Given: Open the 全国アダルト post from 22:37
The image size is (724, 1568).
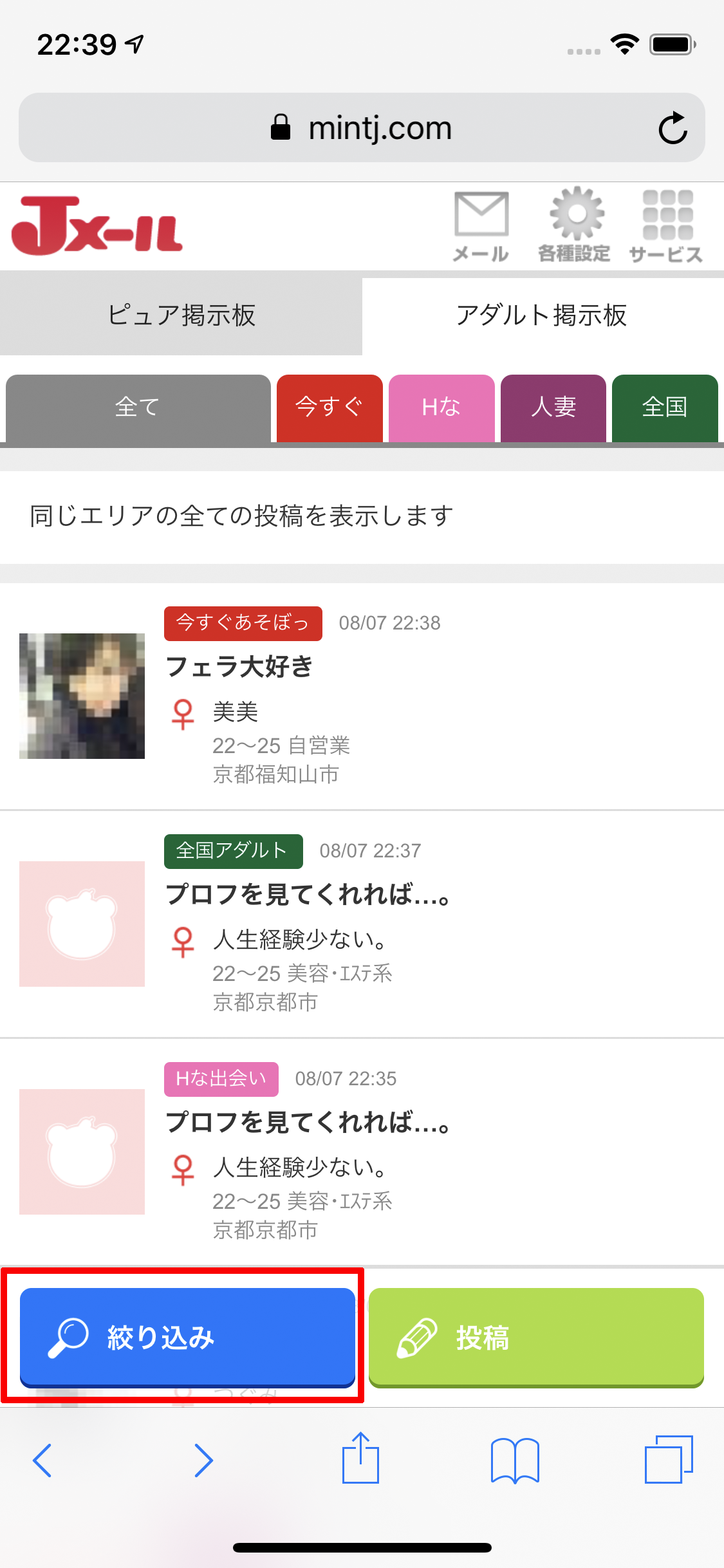Looking at the screenshot, I should (x=360, y=924).
